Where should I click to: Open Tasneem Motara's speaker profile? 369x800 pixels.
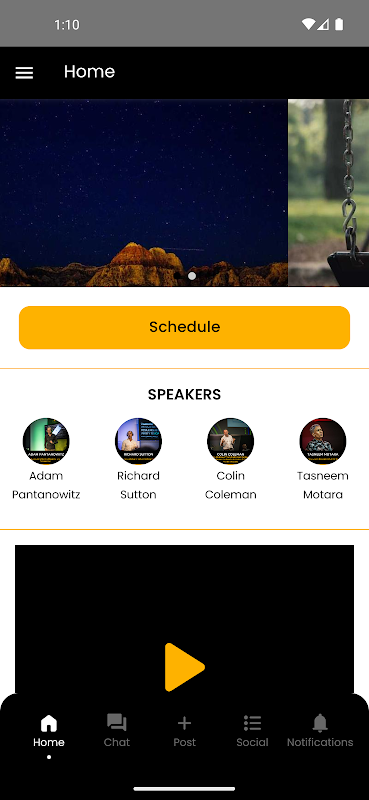tap(323, 459)
